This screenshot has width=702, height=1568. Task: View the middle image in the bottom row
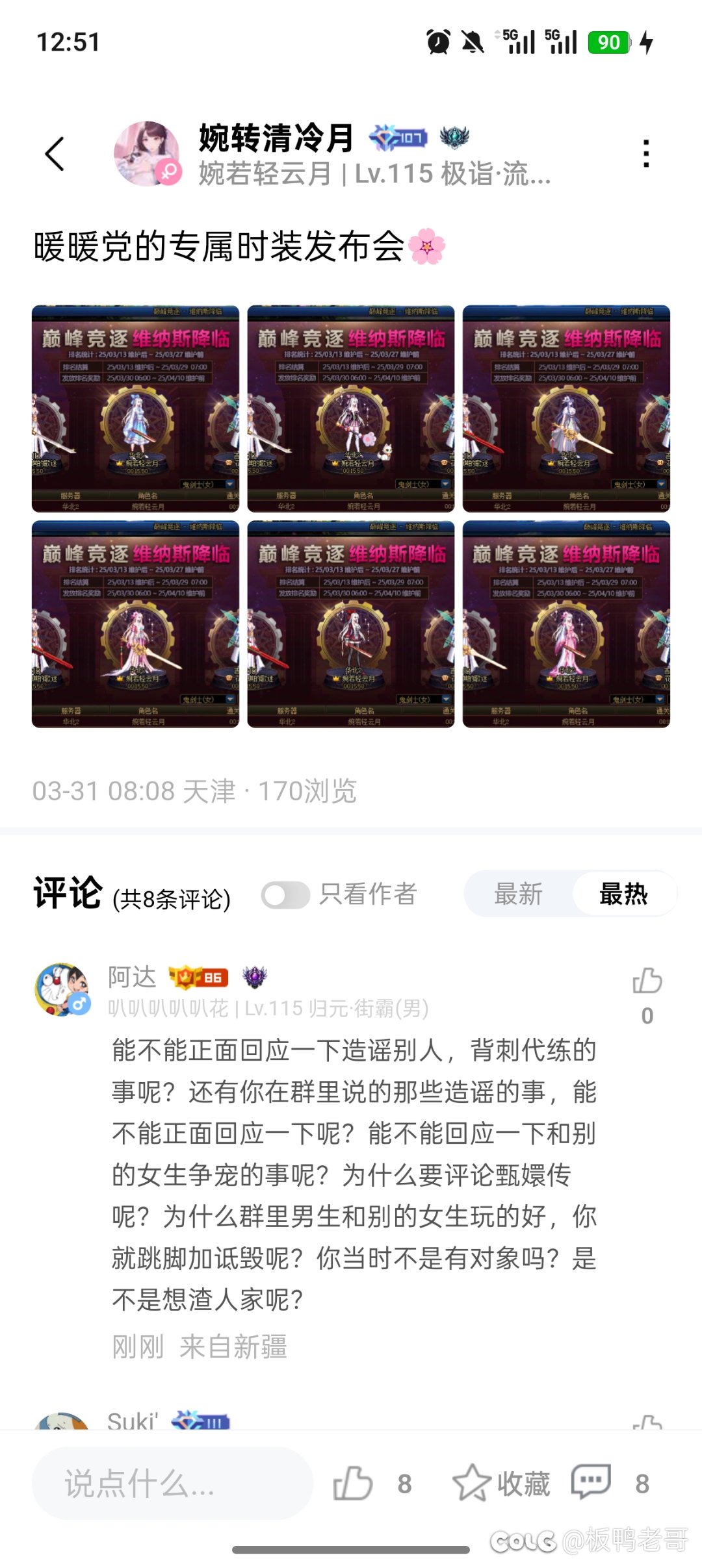pos(351,624)
